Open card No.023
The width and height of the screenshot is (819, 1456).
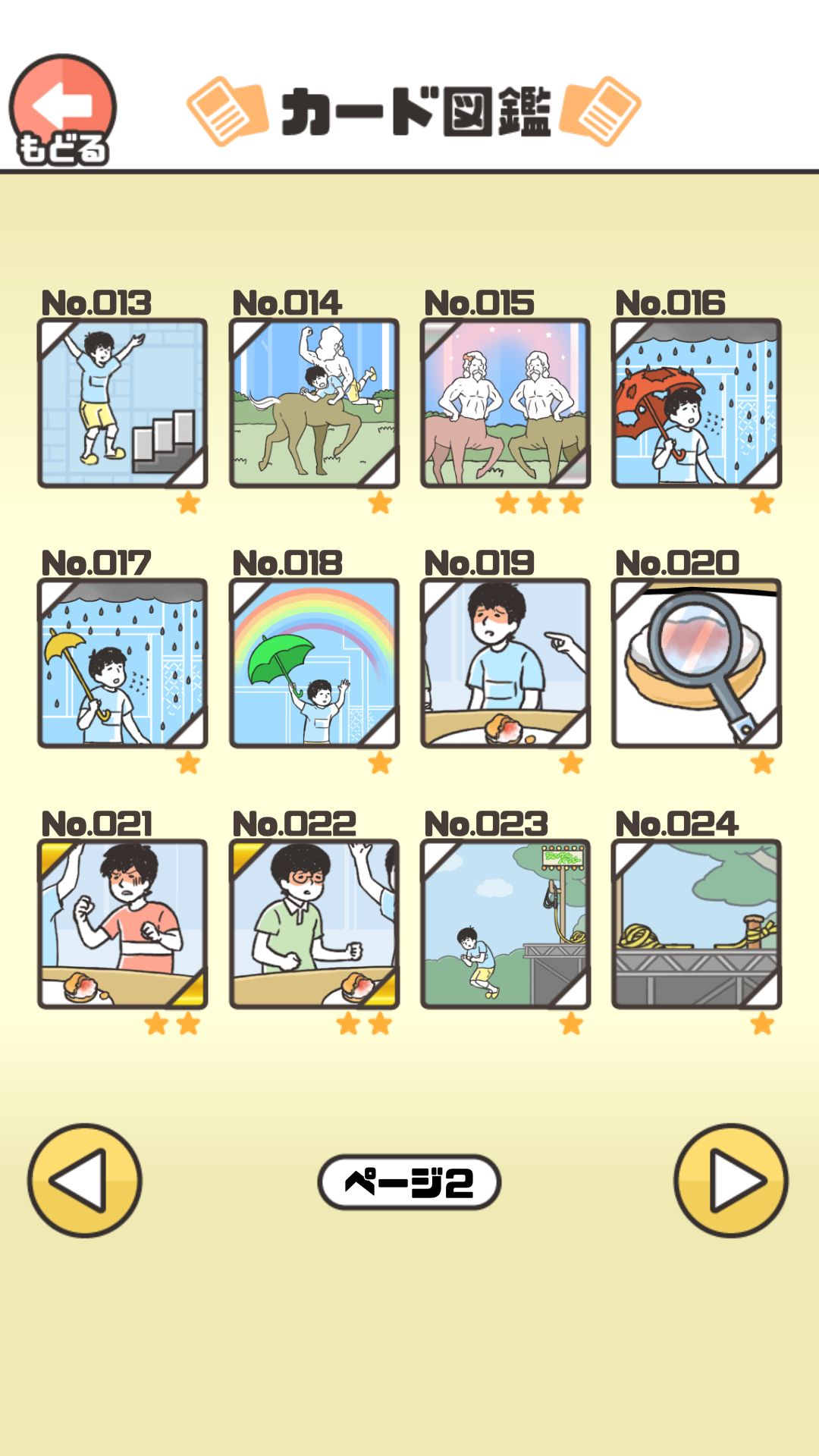pyautogui.click(x=505, y=924)
